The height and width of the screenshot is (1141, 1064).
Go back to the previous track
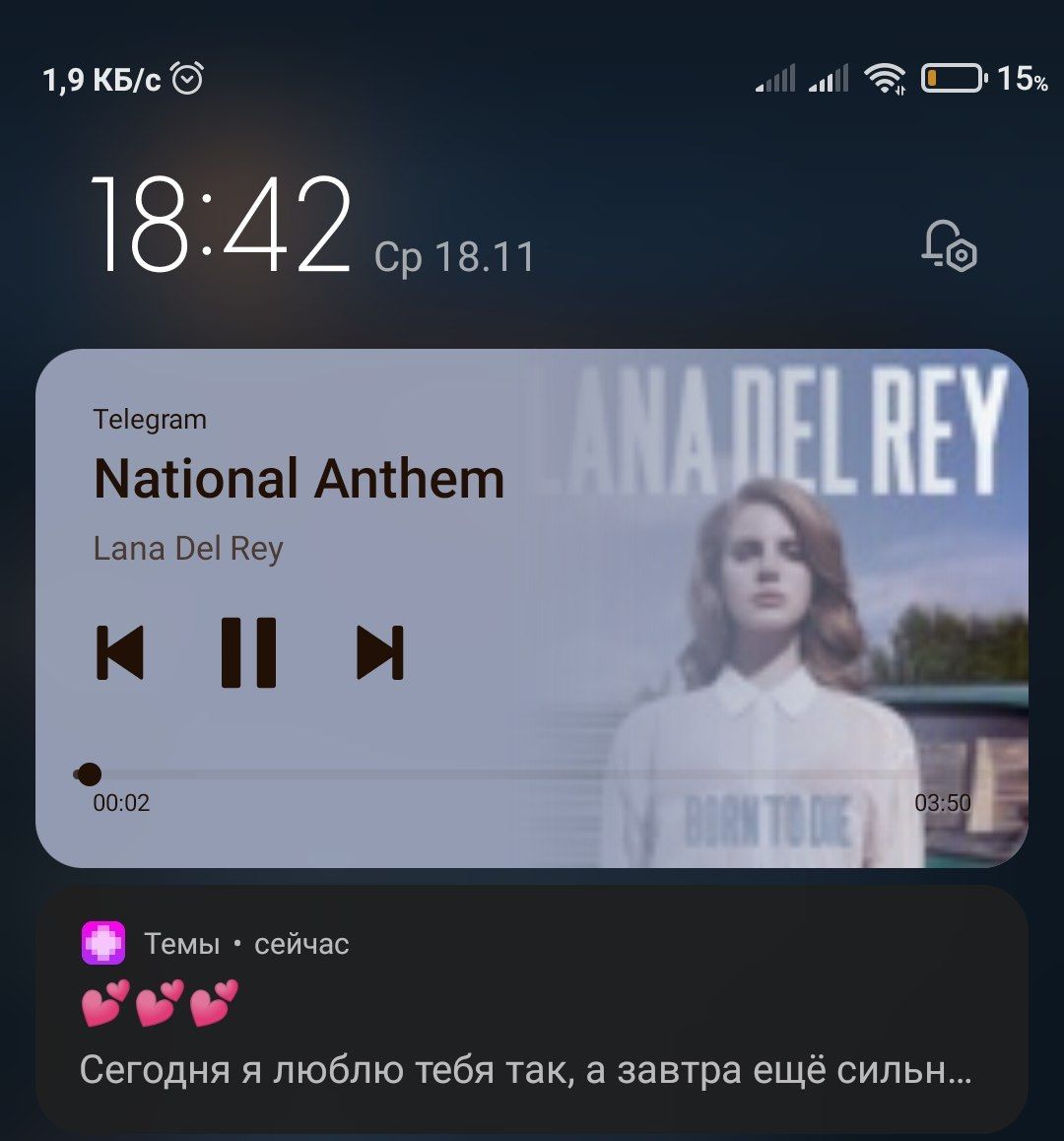(x=120, y=652)
